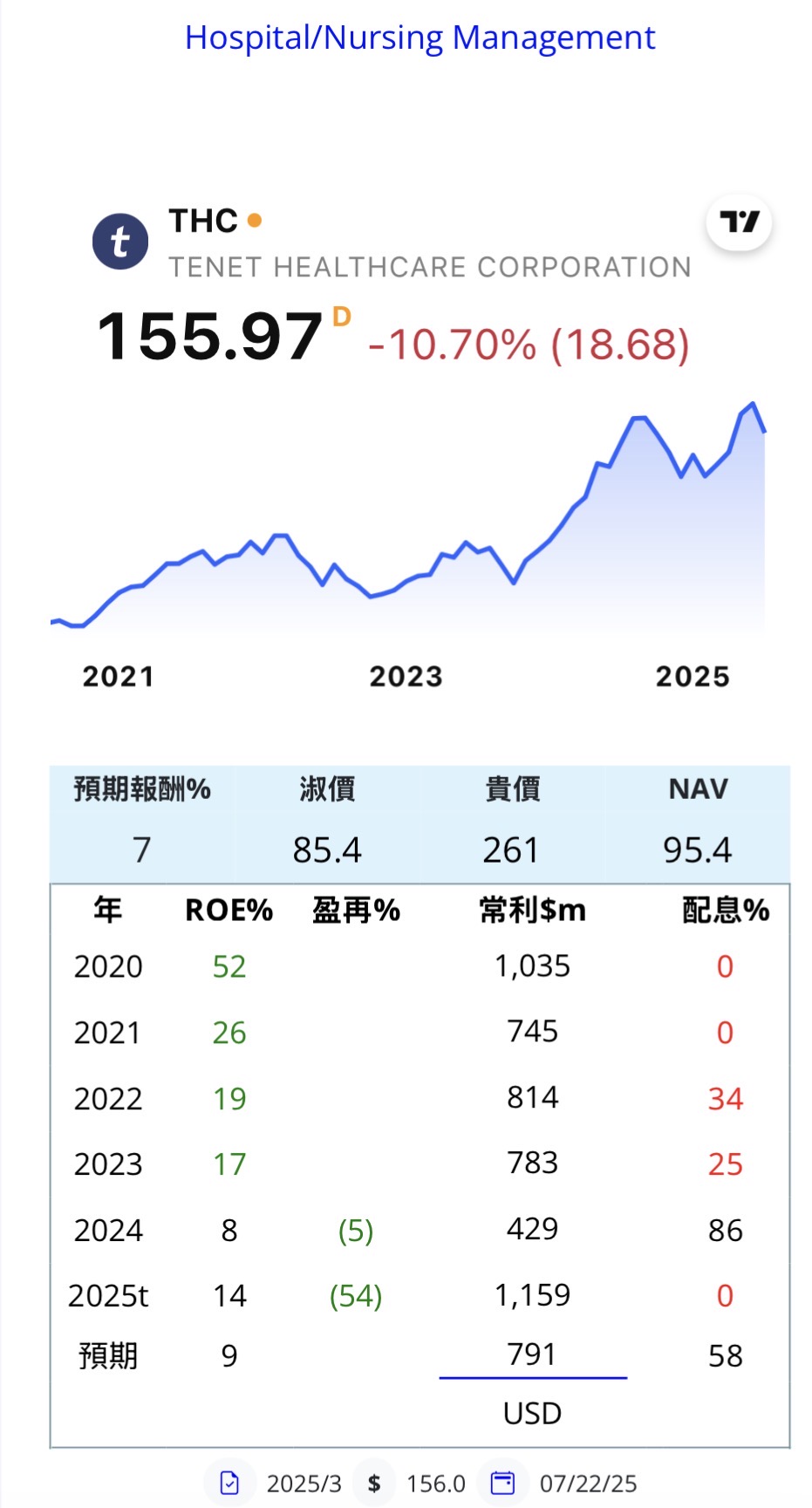The height and width of the screenshot is (1508, 812).
Task: Open the Hospital/Nursing Management industry link
Action: point(420,38)
